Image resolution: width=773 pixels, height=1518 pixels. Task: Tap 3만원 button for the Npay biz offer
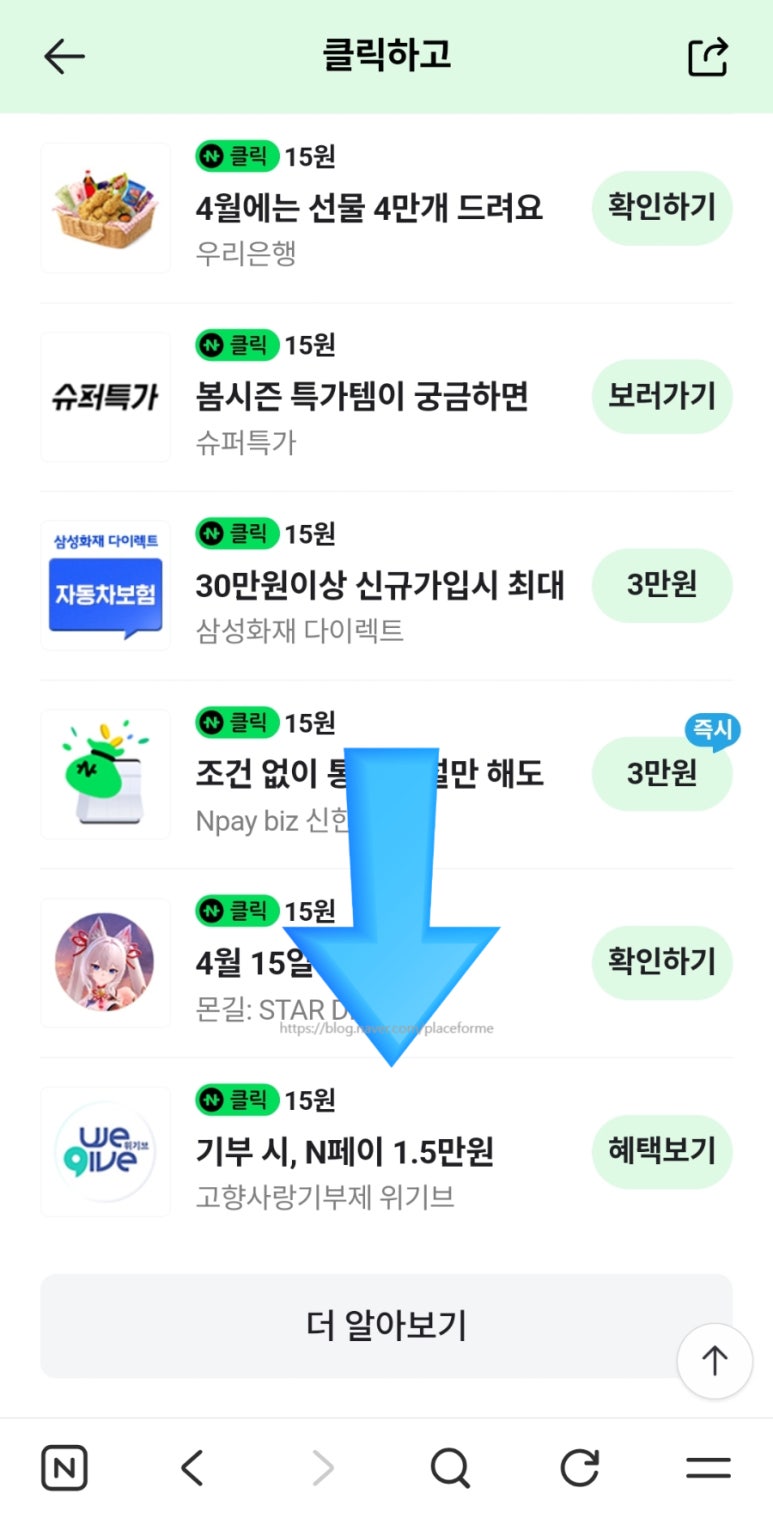pos(662,774)
